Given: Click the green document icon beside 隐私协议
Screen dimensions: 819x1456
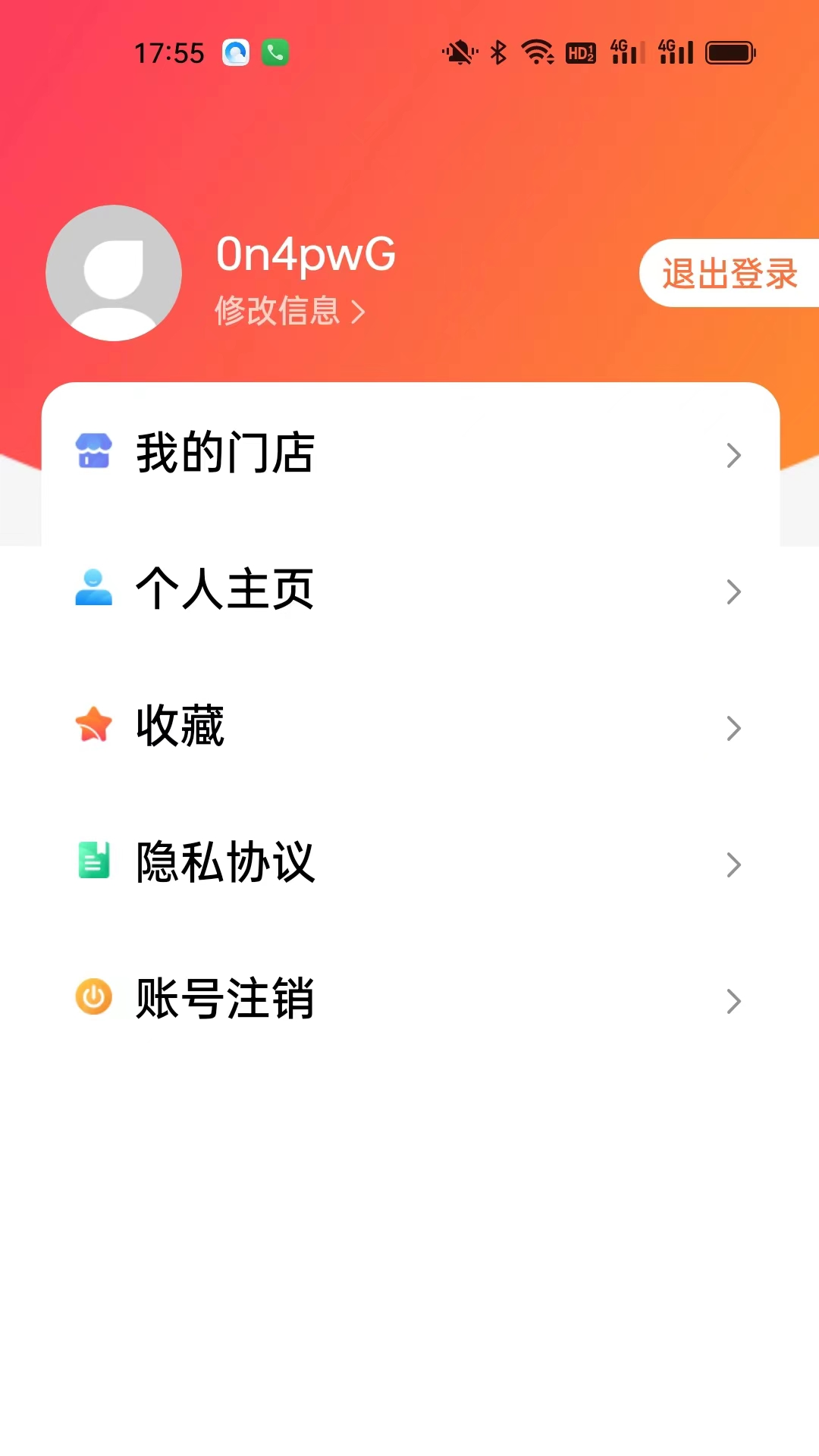Looking at the screenshot, I should [93, 863].
